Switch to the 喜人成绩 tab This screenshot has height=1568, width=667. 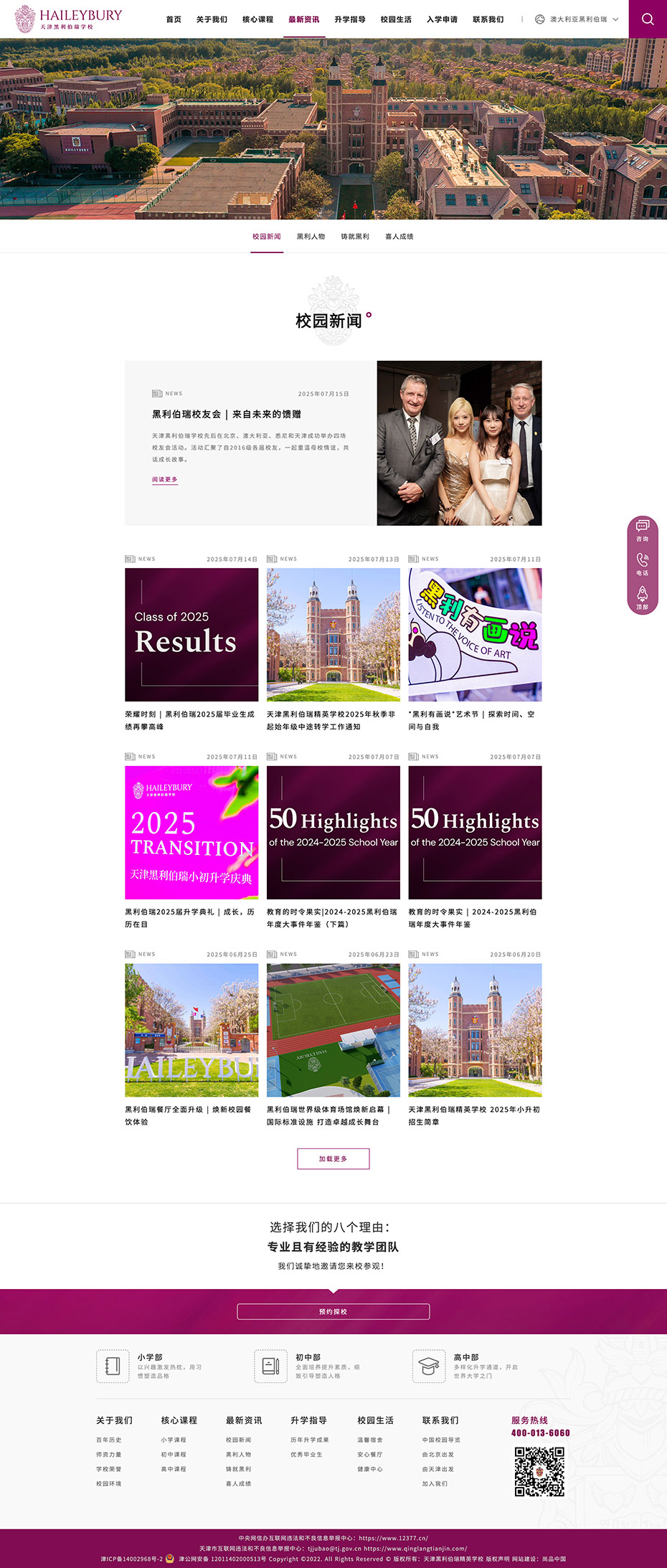(x=399, y=237)
